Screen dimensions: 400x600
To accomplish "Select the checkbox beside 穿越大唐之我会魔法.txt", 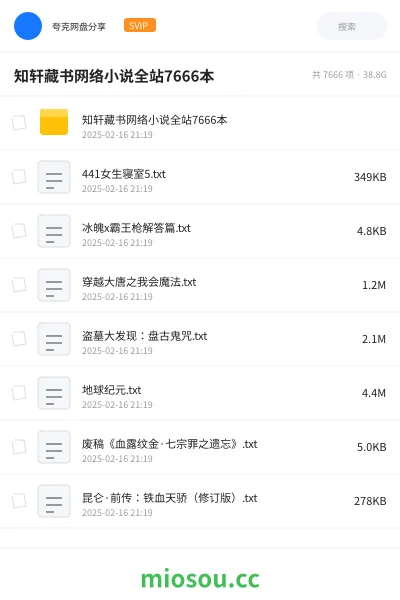I will (19, 285).
